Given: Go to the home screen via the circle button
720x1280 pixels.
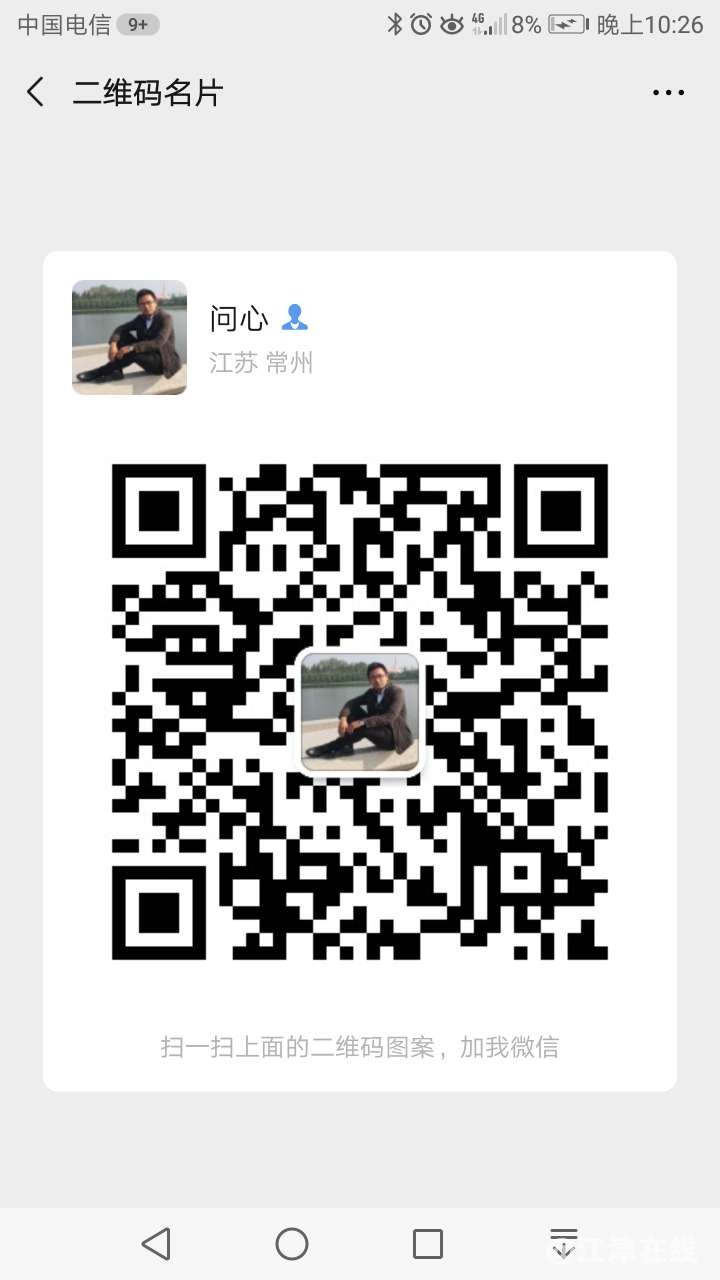Looking at the screenshot, I should pyautogui.click(x=292, y=1244).
